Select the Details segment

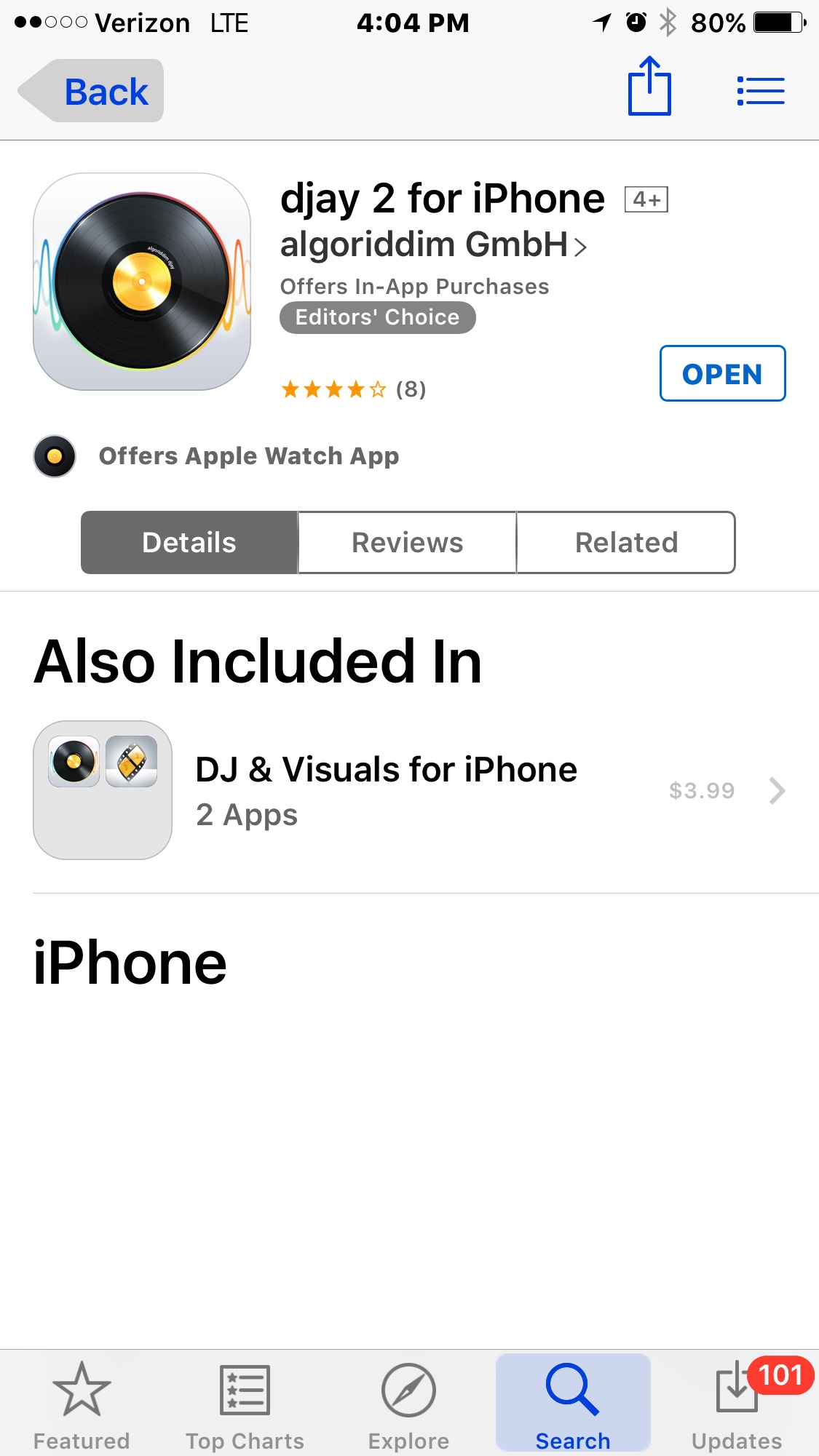point(189,543)
